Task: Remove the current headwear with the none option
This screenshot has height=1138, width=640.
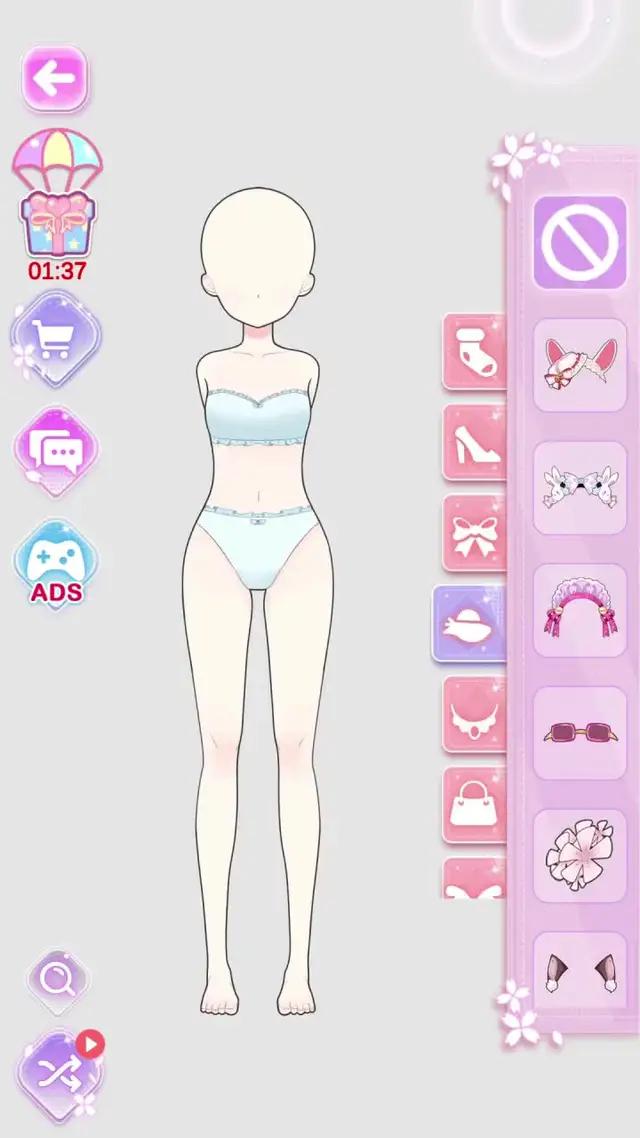Action: pos(579,243)
